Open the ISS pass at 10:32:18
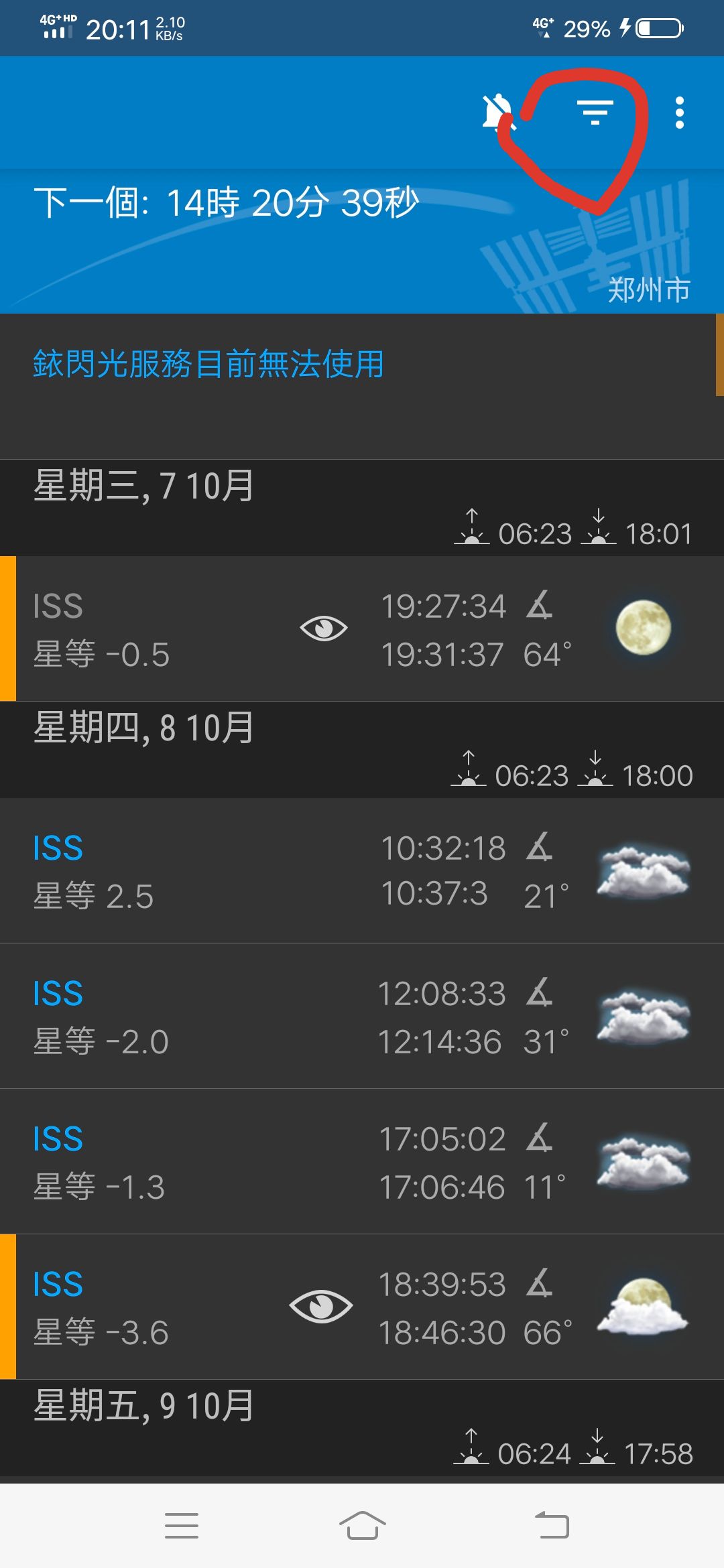724x1568 pixels. (x=362, y=870)
